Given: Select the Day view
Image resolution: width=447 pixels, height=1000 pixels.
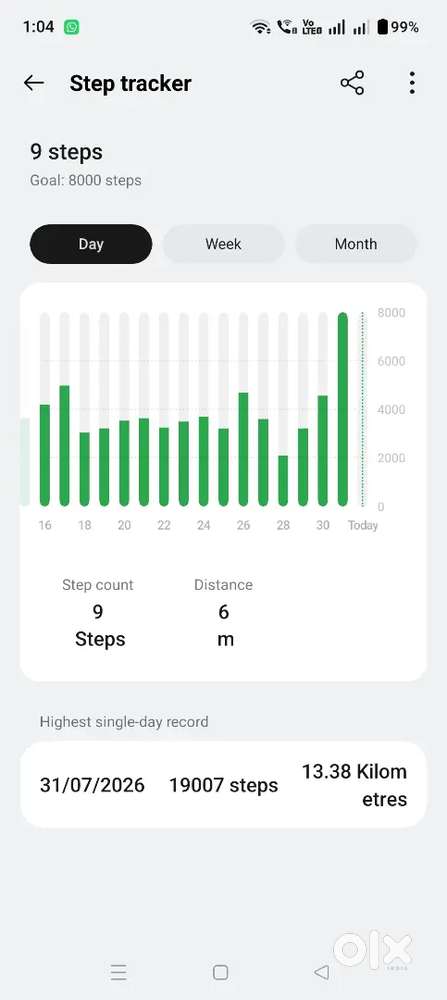Looking at the screenshot, I should point(91,244).
